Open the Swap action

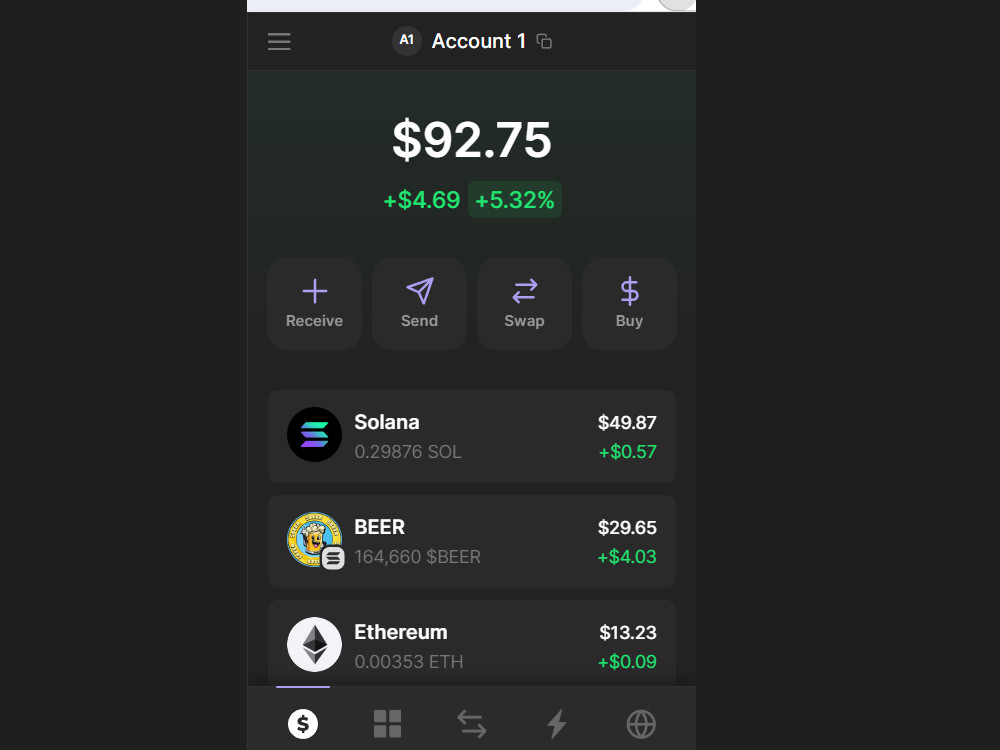(524, 304)
